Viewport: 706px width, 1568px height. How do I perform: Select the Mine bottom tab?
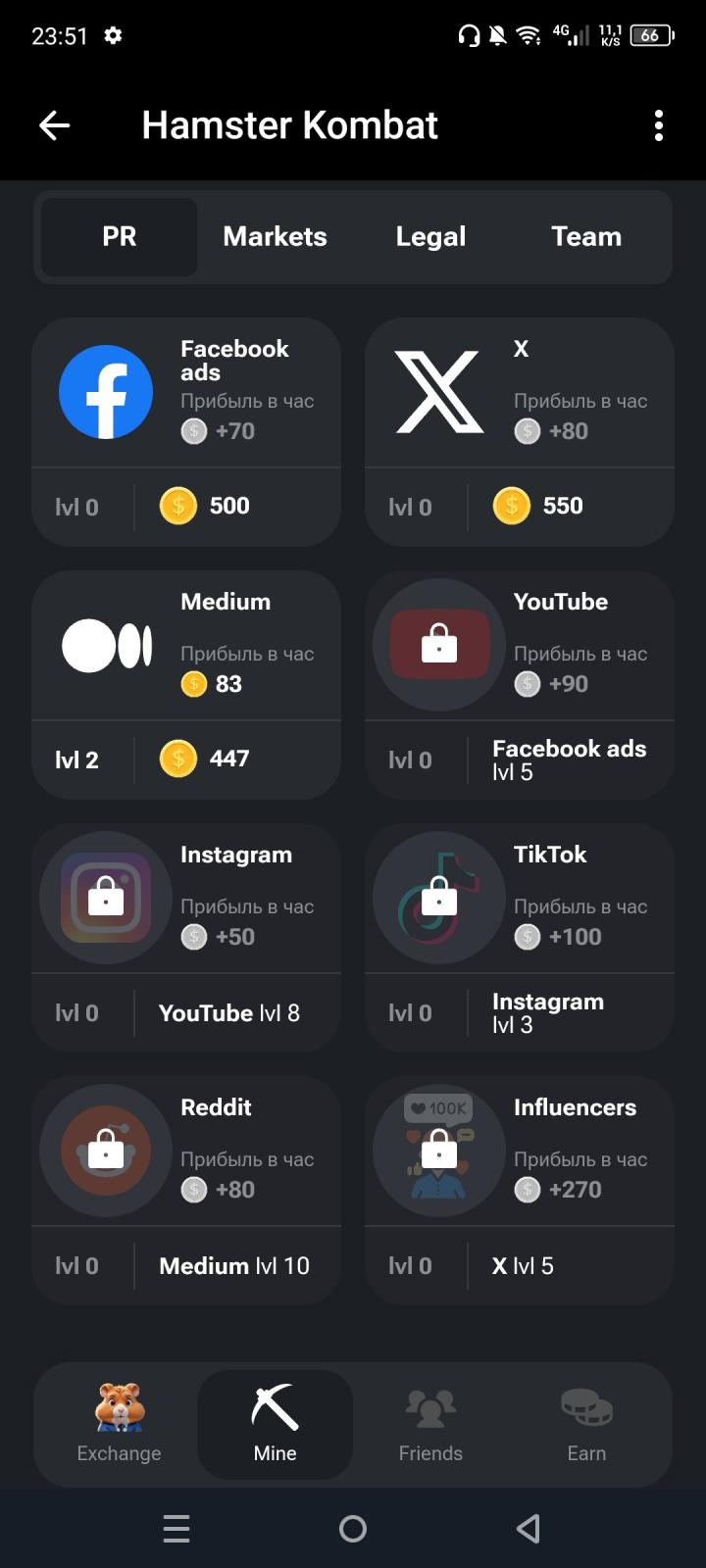click(275, 1424)
